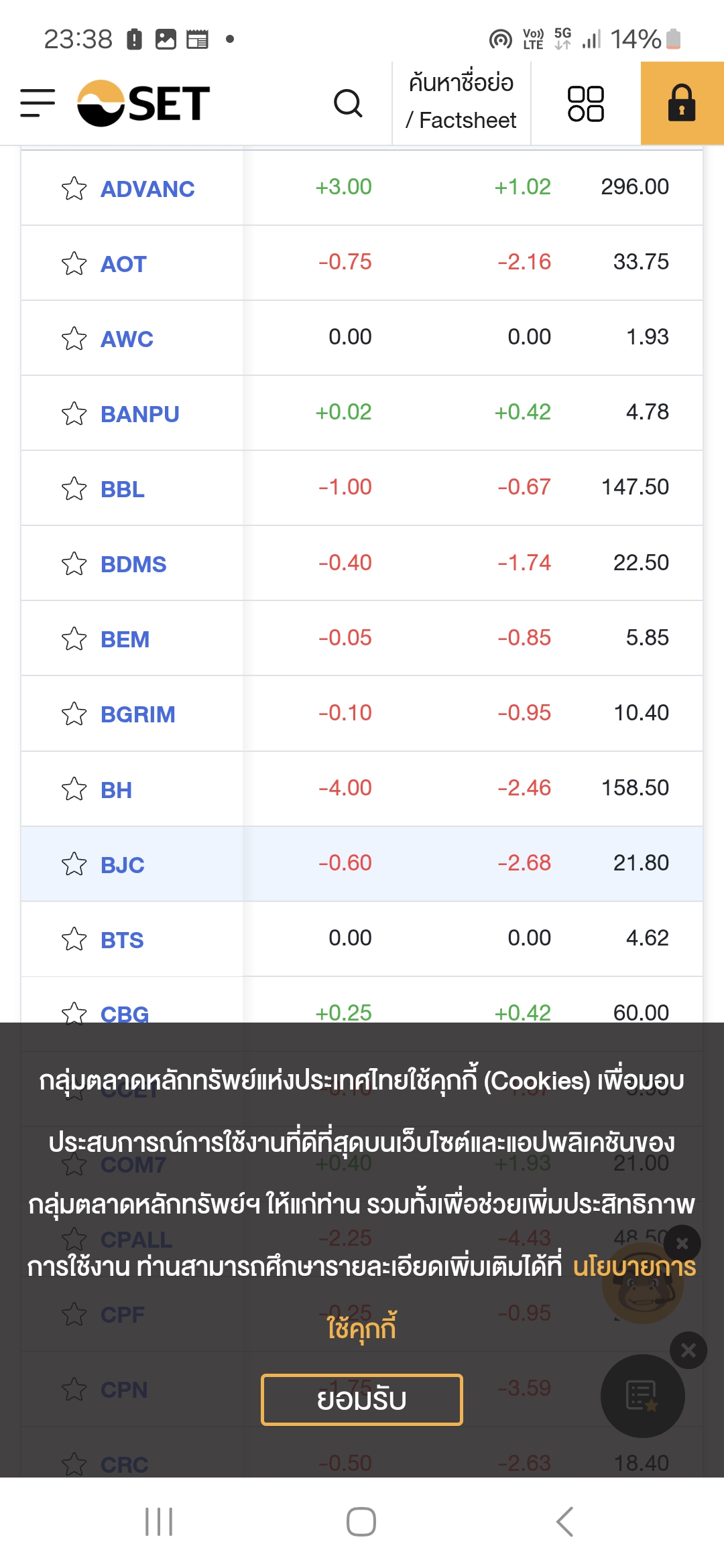Tap the search magnifier icon
The image size is (724, 1568).
(348, 103)
